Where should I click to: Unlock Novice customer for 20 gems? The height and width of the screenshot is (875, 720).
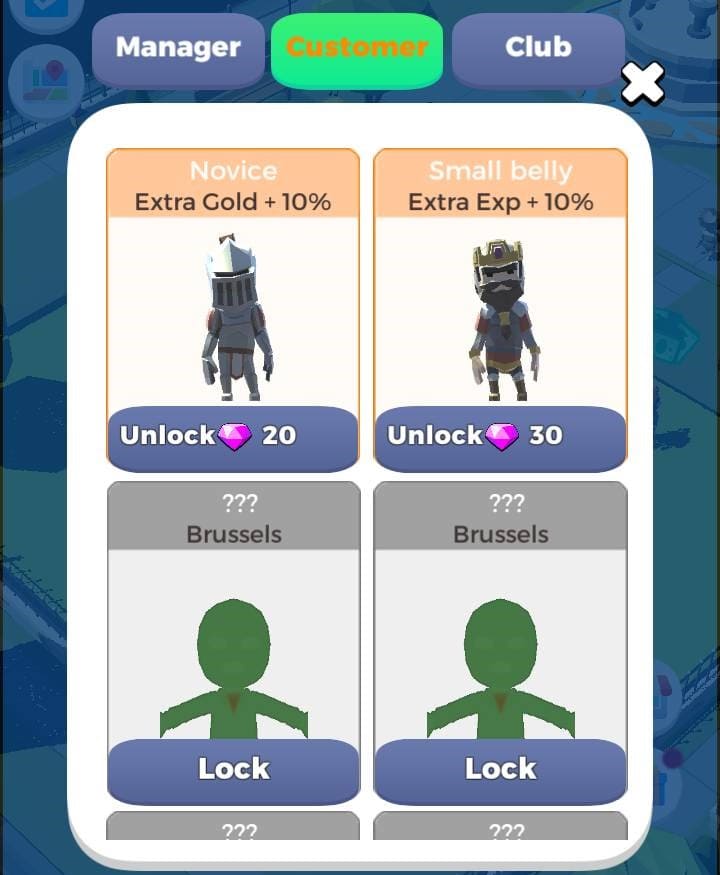click(233, 436)
